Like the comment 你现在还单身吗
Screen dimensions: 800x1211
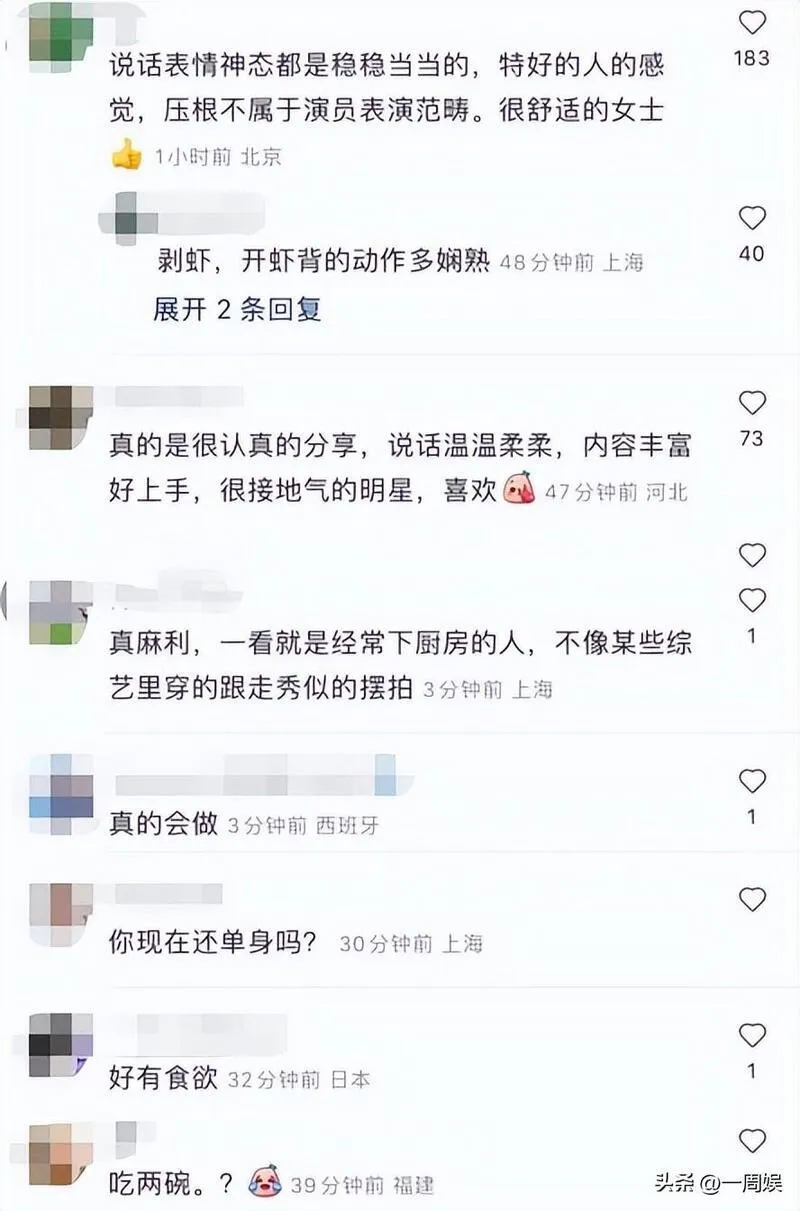tap(751, 899)
